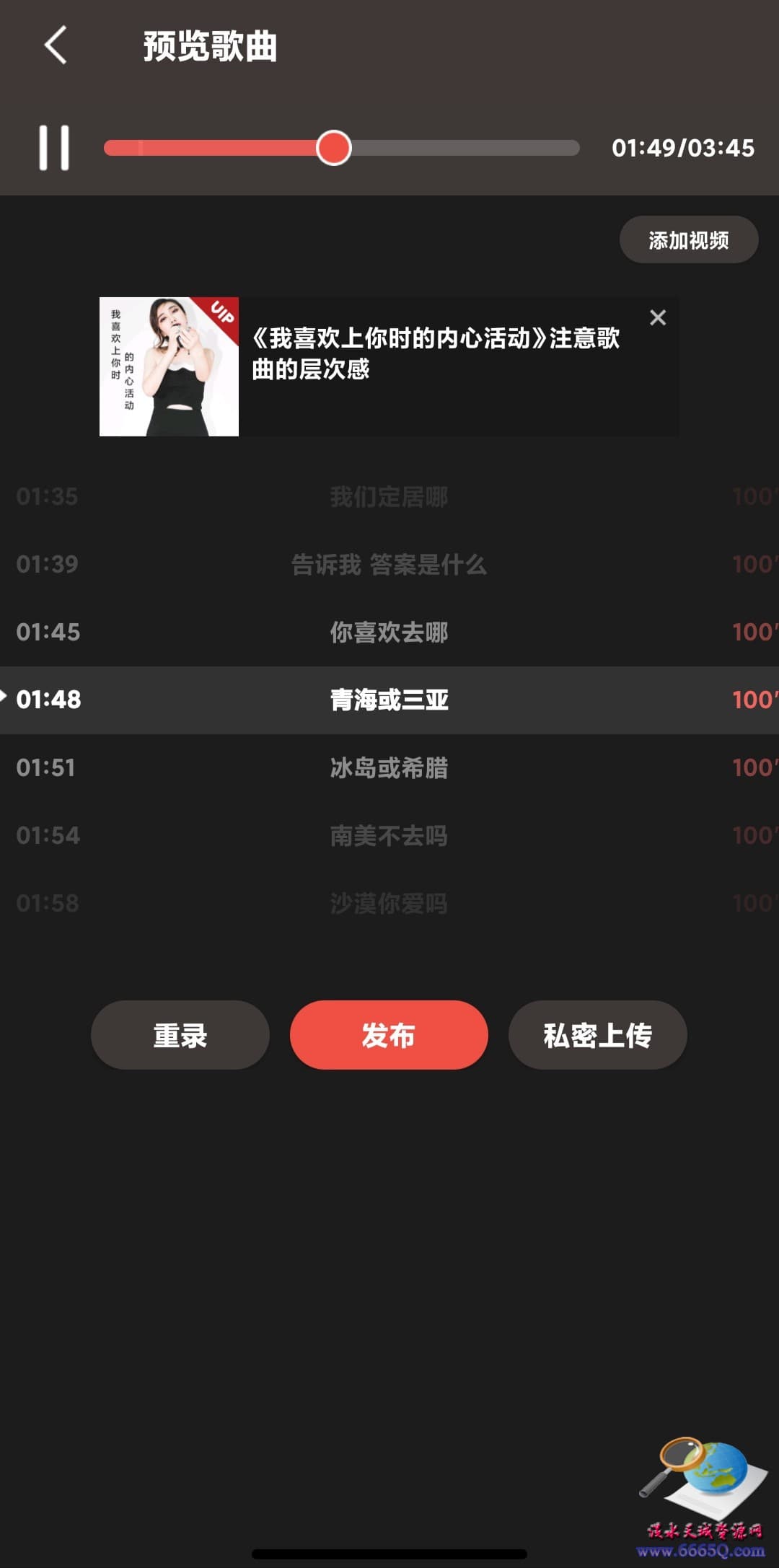Dismiss the song tip banner
Screen dimensions: 779x1568
point(657,317)
